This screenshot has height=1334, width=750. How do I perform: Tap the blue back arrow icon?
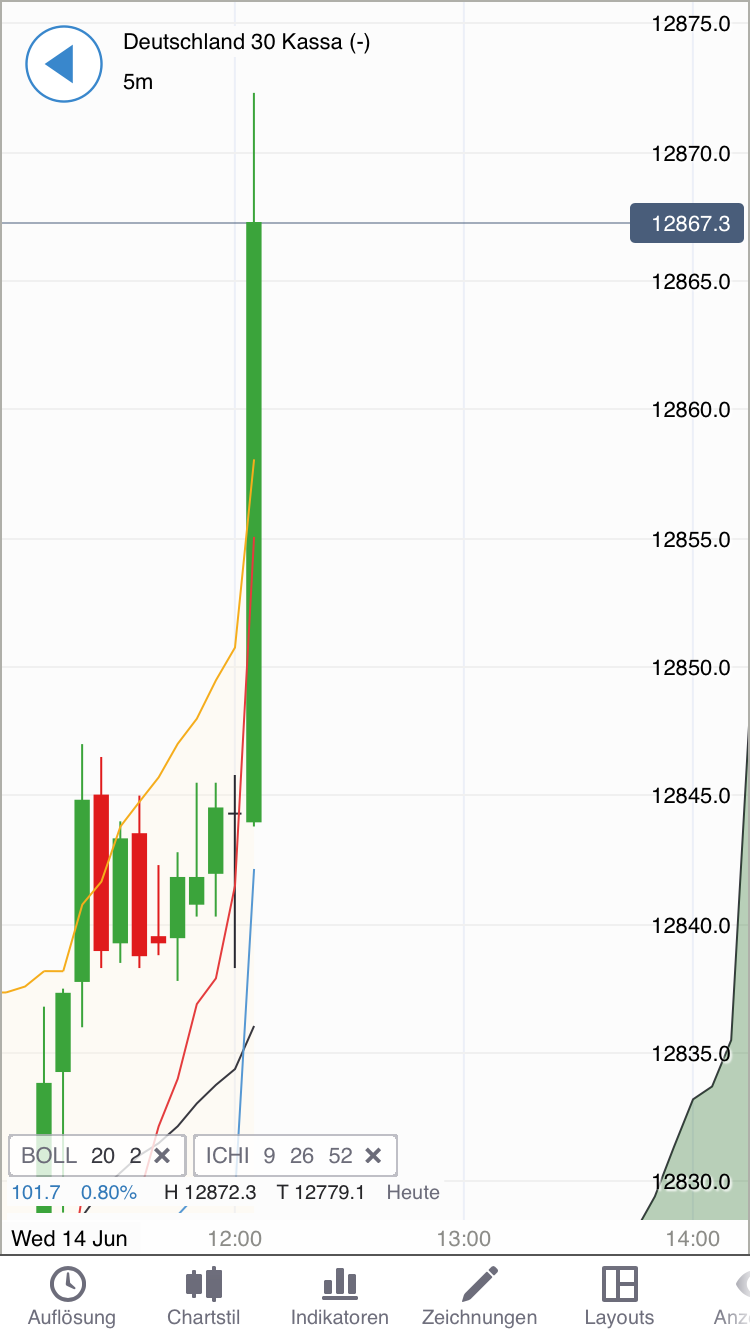click(63, 64)
